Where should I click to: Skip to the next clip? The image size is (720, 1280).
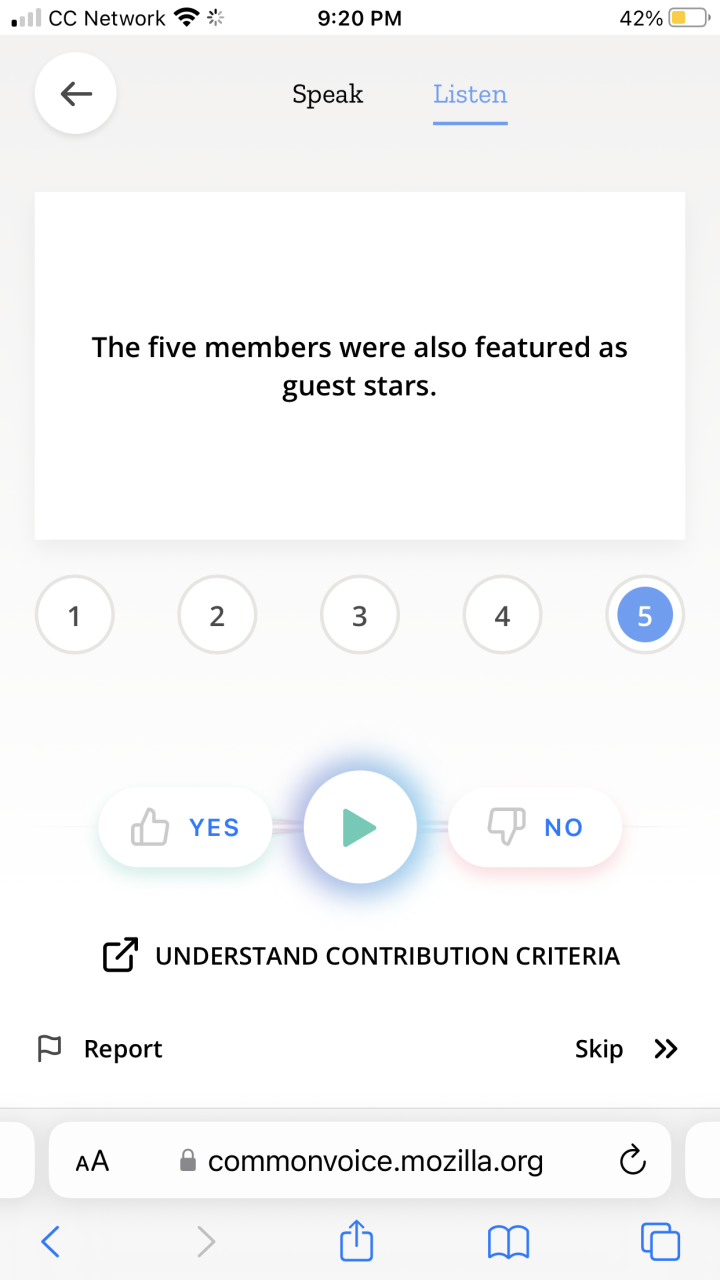click(x=626, y=1049)
